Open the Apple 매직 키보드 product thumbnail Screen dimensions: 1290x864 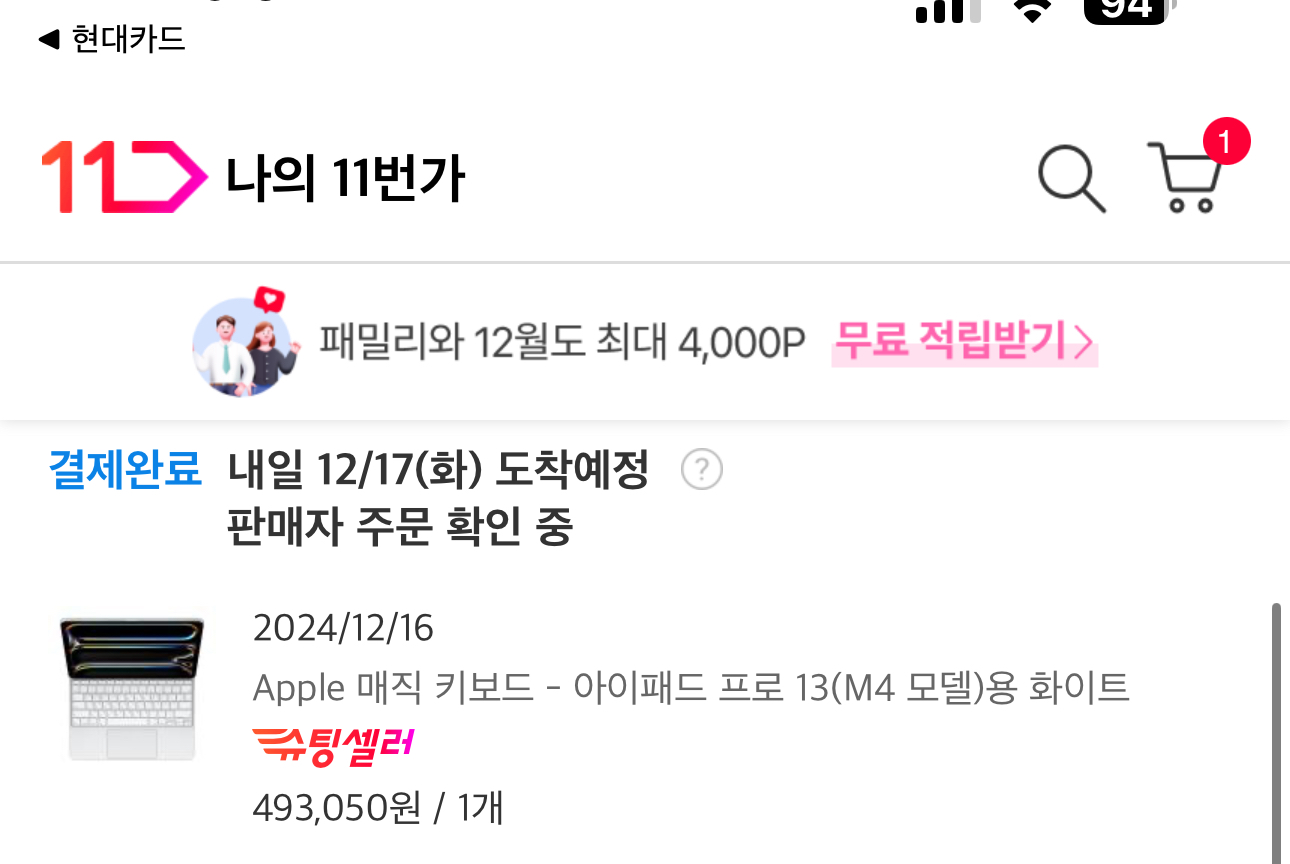pyautogui.click(x=132, y=690)
